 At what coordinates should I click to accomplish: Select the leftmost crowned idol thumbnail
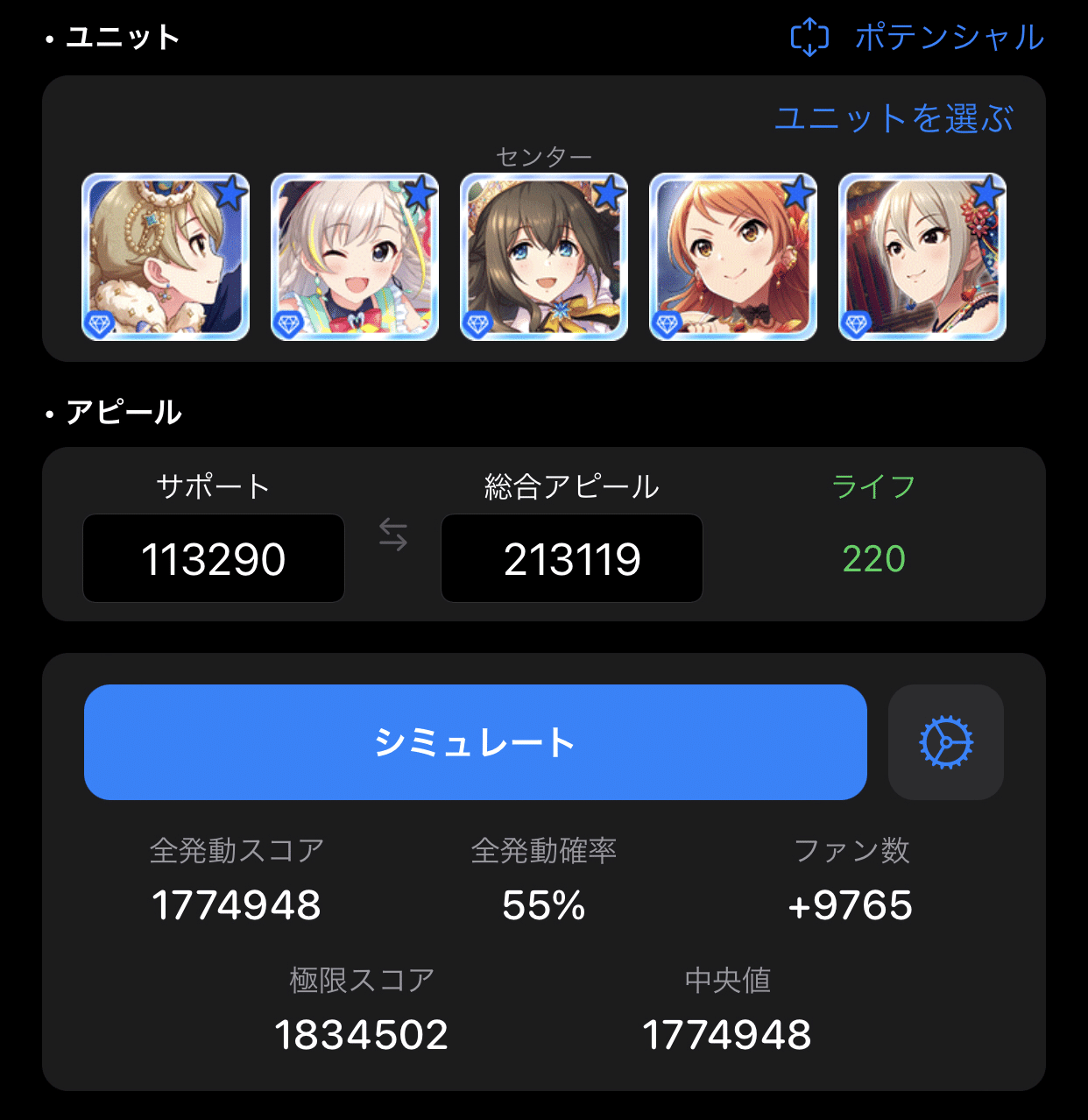click(x=165, y=256)
